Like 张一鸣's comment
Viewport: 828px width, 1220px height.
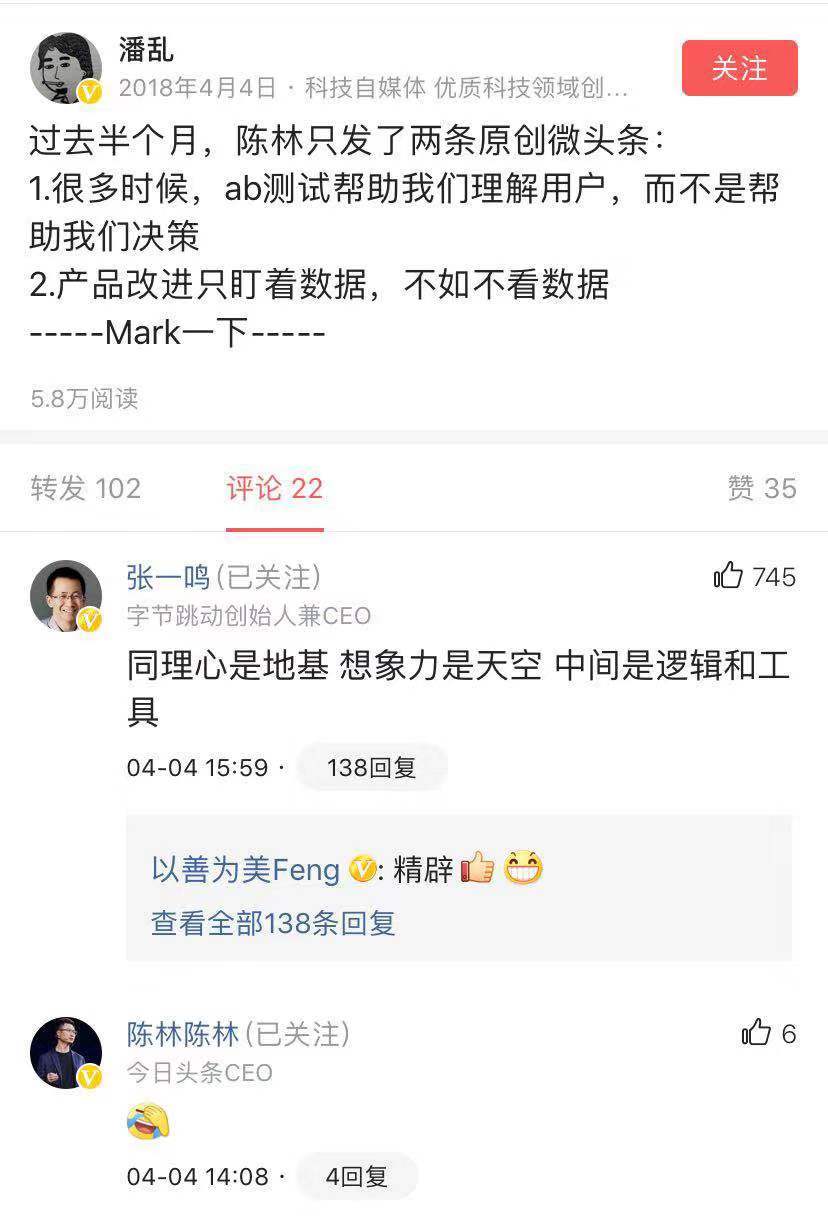click(729, 576)
